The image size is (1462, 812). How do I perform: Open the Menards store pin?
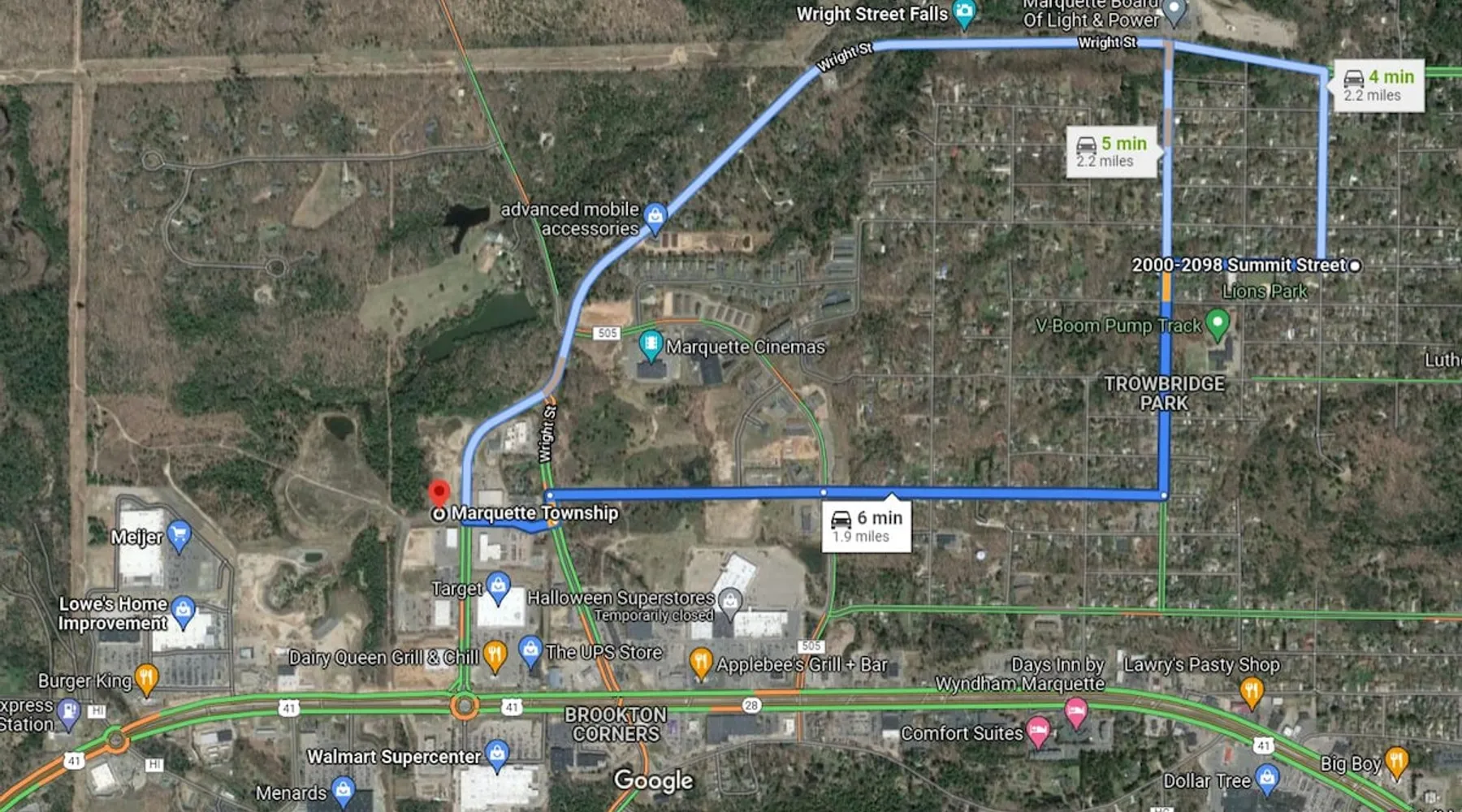click(x=343, y=790)
